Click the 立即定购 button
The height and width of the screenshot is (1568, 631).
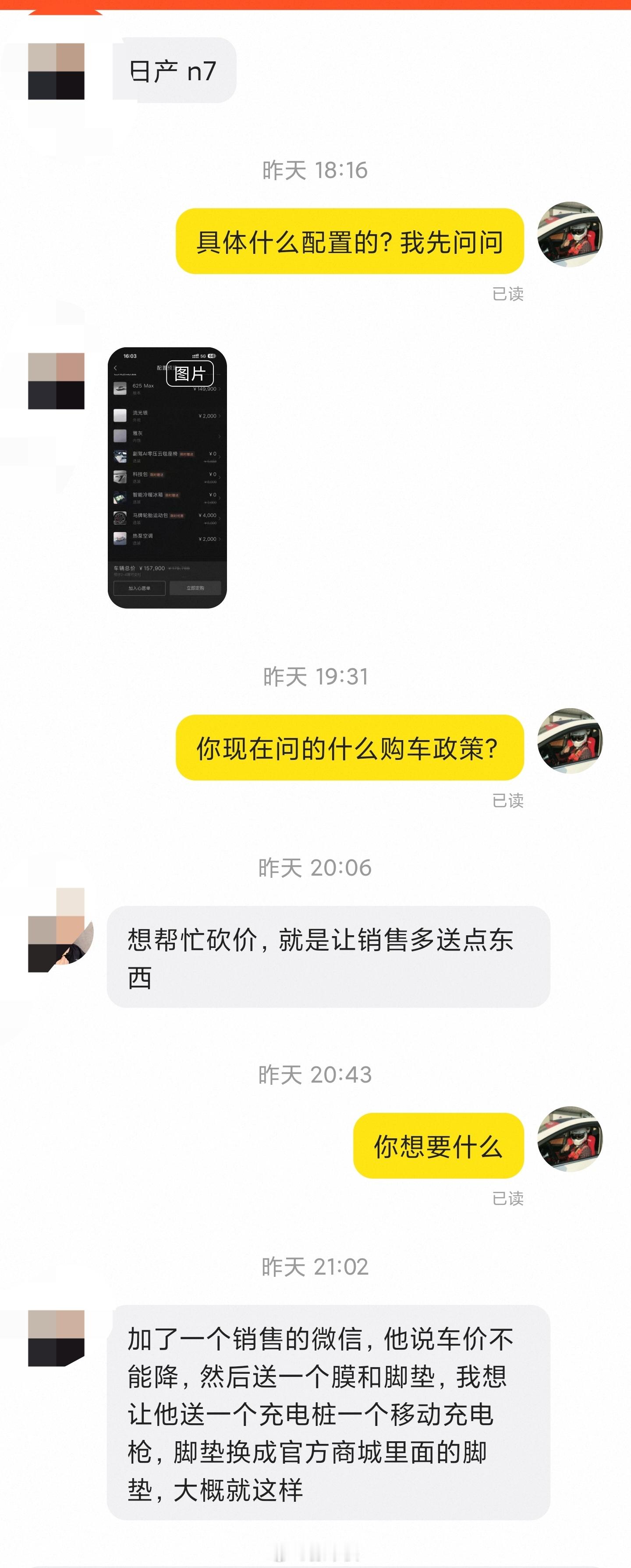click(x=195, y=588)
